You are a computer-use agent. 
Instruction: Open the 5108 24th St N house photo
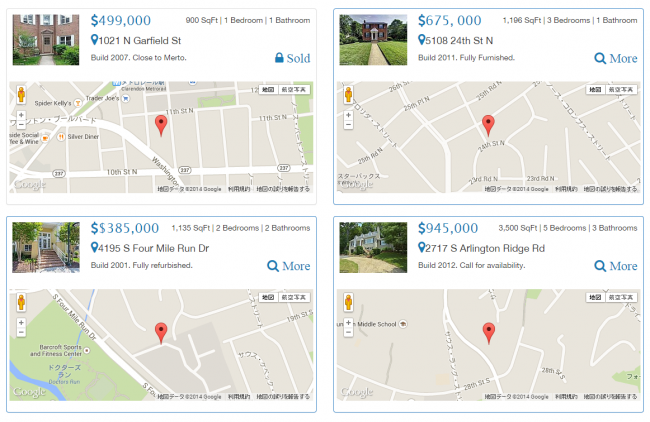(373, 39)
